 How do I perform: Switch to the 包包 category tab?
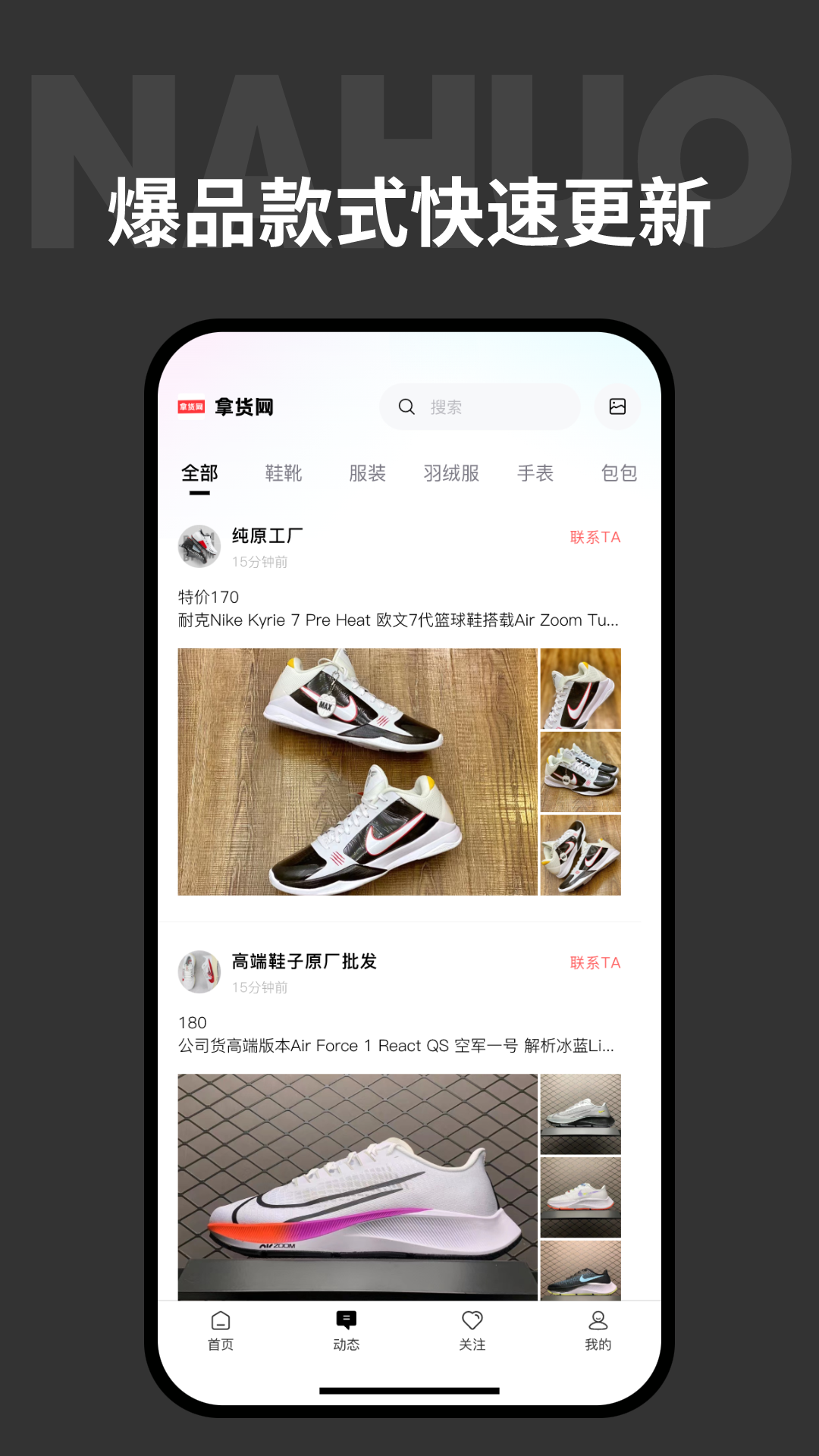617,473
